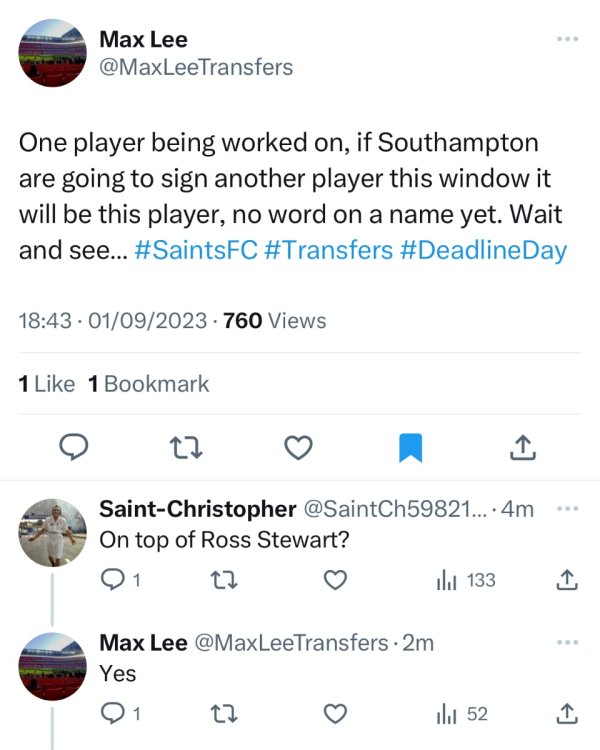This screenshot has width=600, height=750.
Task: Like the main tweet
Action: [298, 449]
